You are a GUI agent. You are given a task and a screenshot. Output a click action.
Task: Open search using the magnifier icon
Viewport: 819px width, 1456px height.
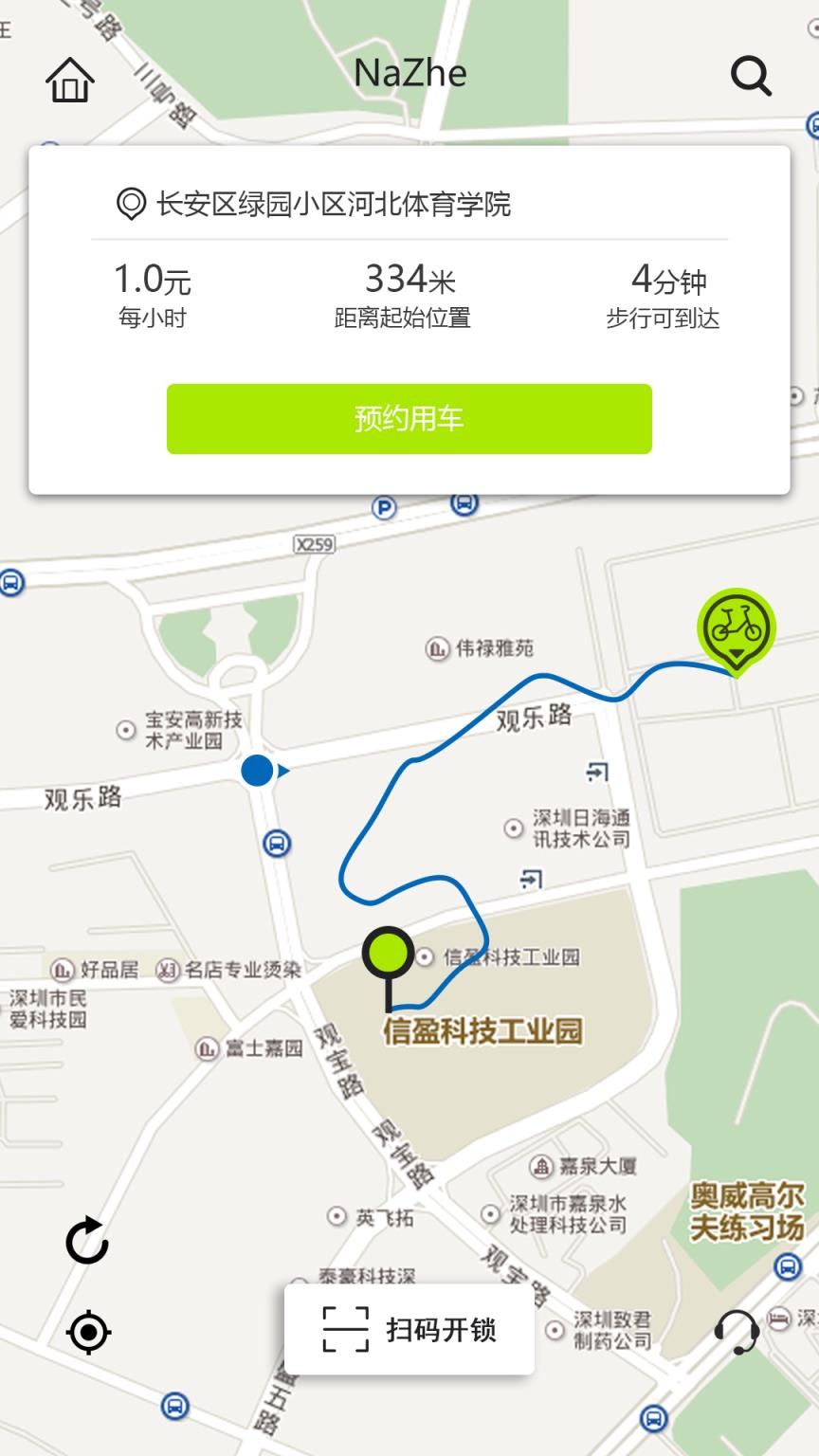click(x=750, y=76)
